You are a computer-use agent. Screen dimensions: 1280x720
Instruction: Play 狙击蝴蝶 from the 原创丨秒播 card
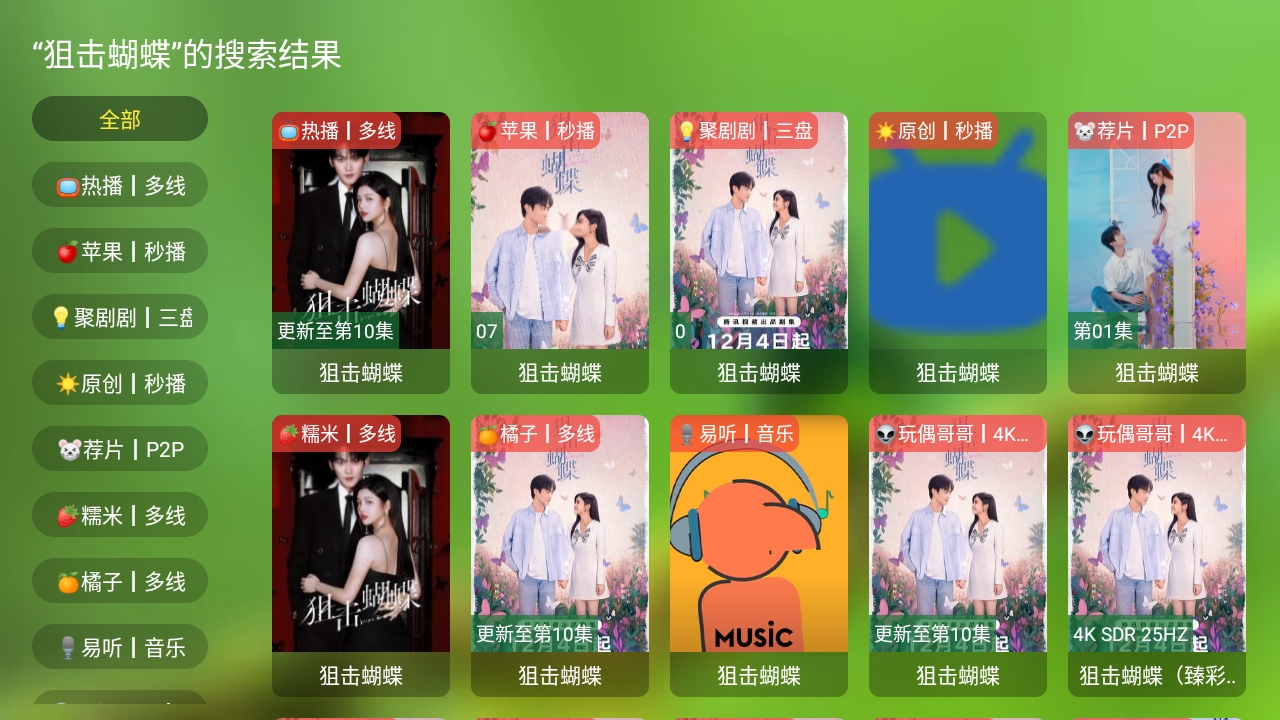tap(958, 252)
